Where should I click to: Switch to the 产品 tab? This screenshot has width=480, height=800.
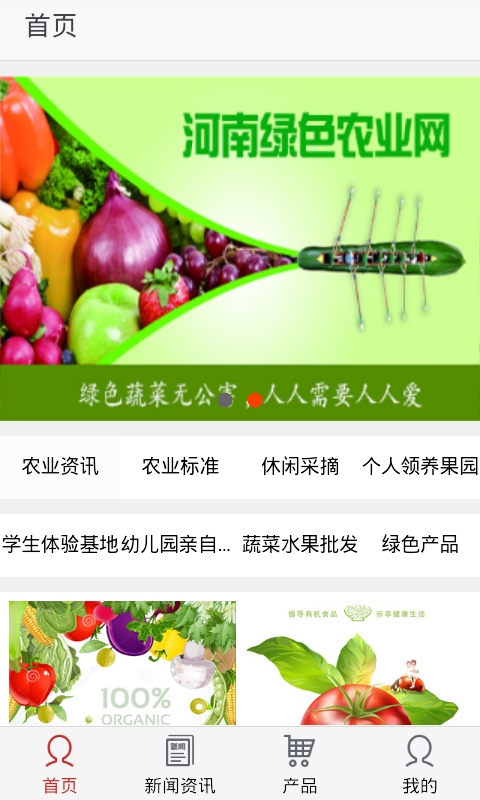tap(300, 764)
